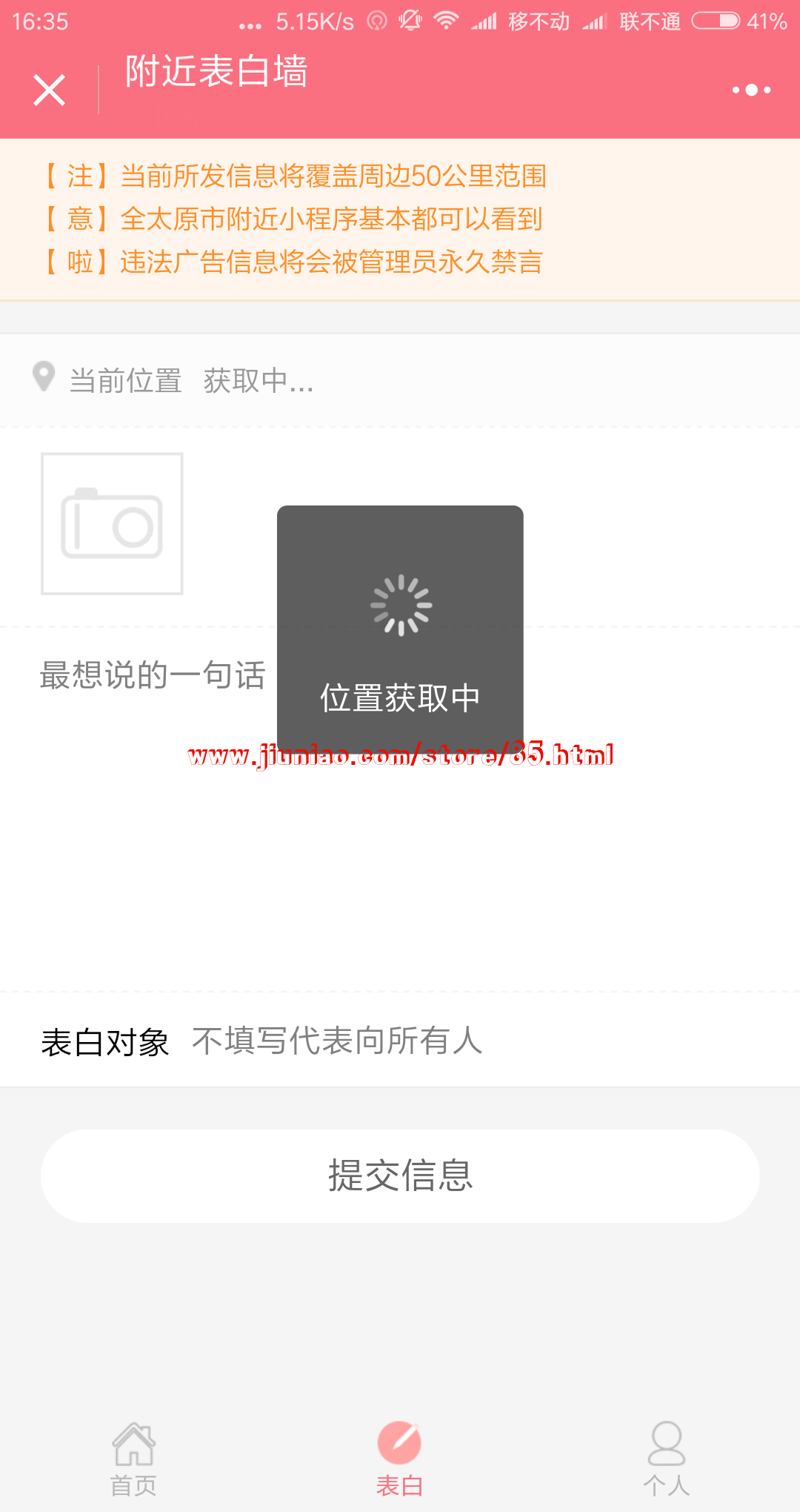800x1512 pixels.
Task: Go to the 个人 tab
Action: point(666,1459)
